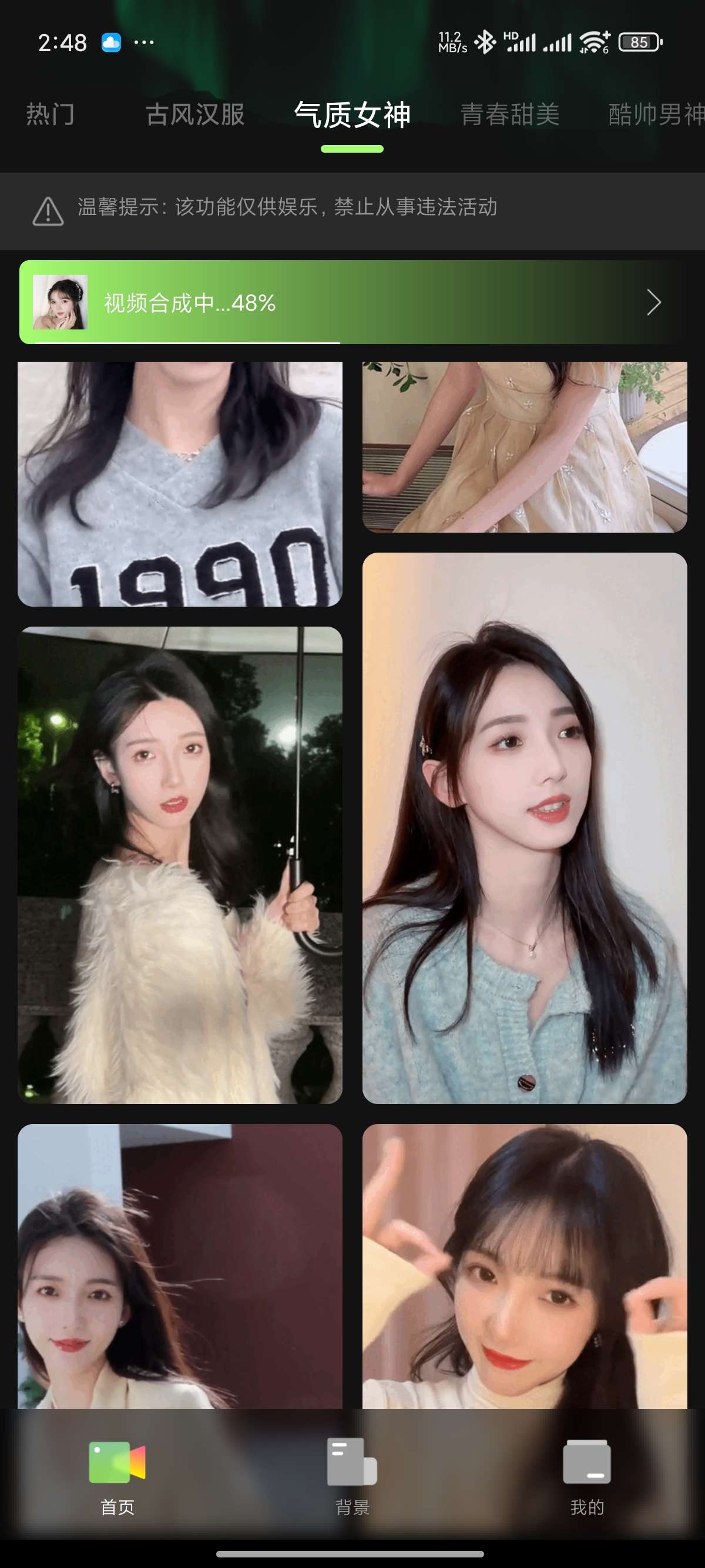Open the 酷帅男神 category tab
This screenshot has width=705, height=1568.
coord(655,114)
